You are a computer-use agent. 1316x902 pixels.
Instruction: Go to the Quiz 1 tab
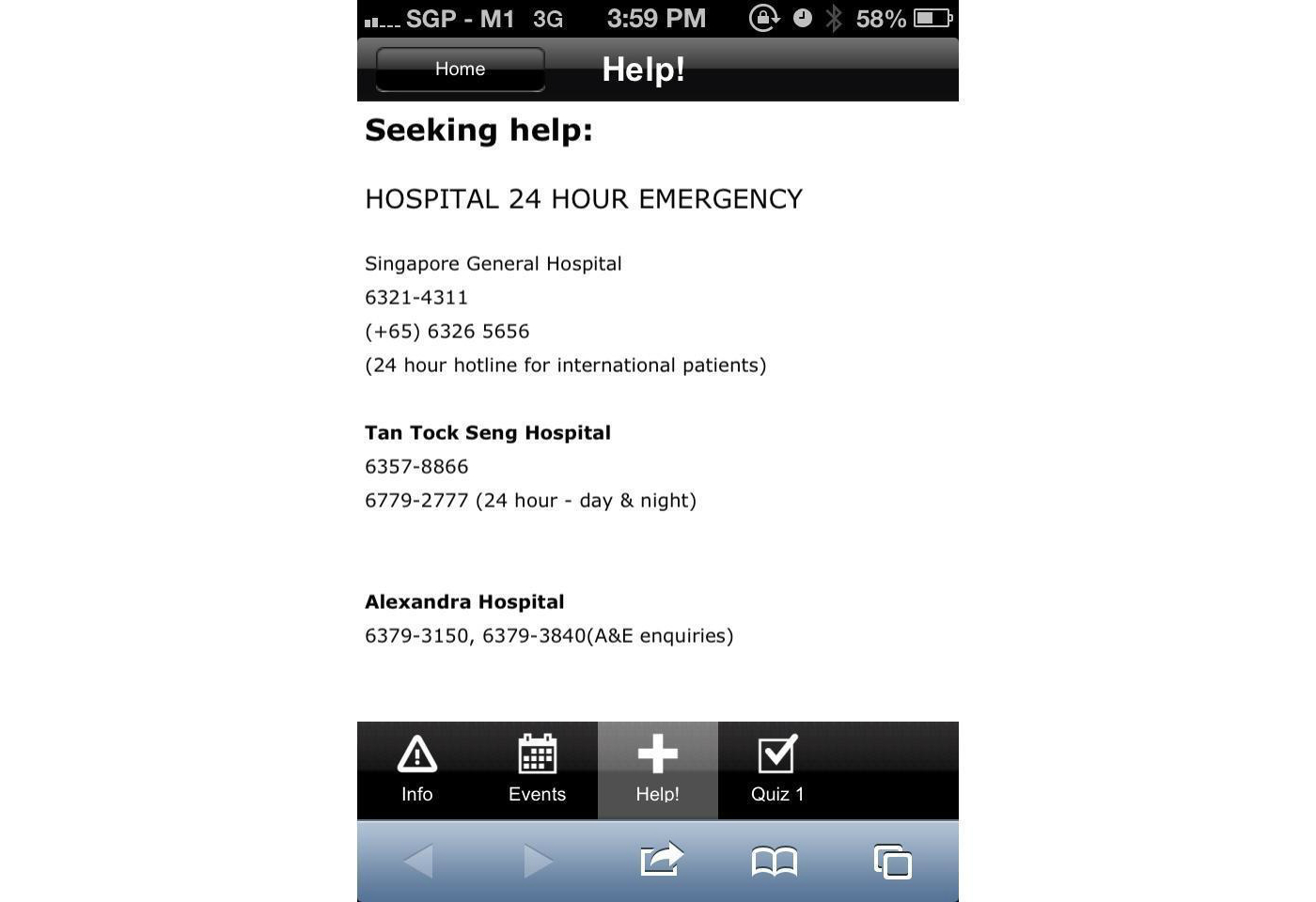777,770
